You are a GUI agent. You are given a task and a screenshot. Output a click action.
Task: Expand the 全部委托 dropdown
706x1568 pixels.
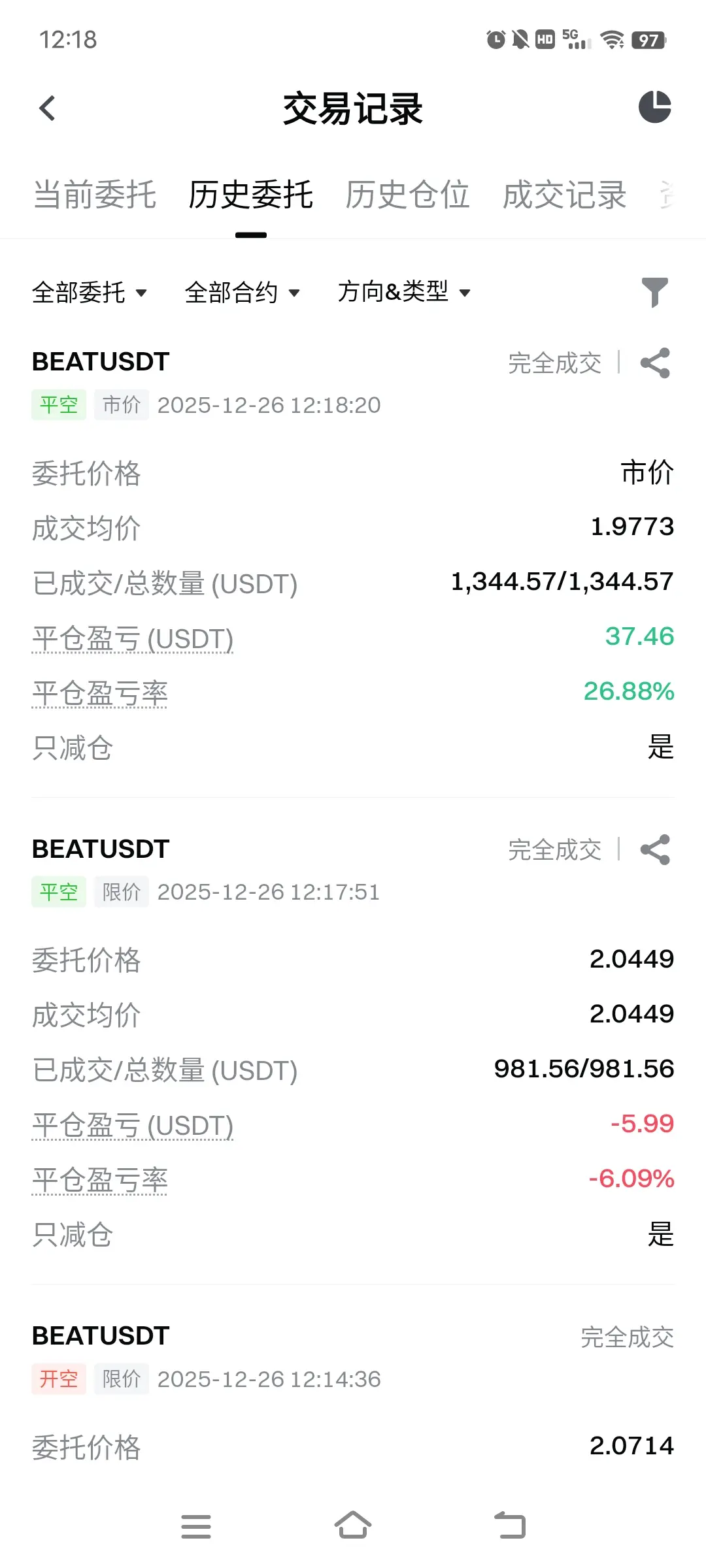(x=90, y=293)
